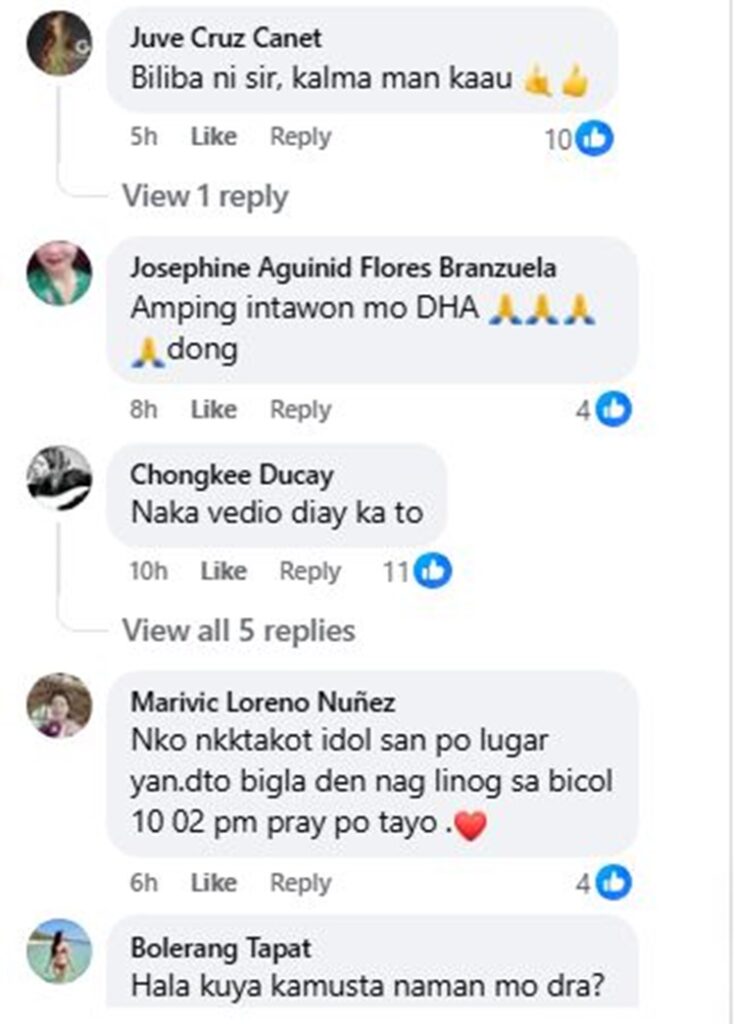The image size is (735, 1024).
Task: Reply to Marivic Loreno Nuñez's comment
Action: coord(300,883)
